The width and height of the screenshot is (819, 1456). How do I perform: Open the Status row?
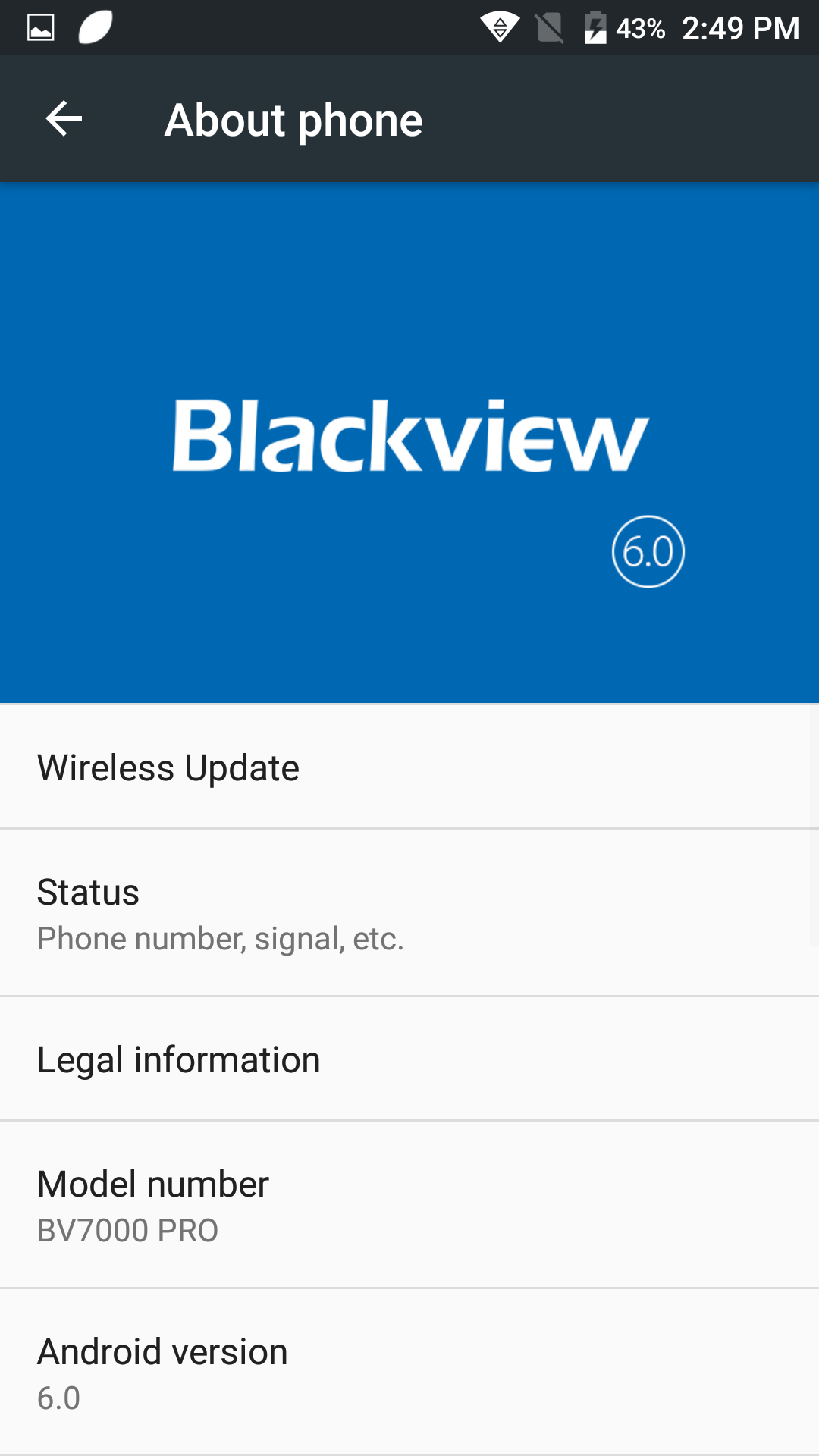tap(409, 912)
